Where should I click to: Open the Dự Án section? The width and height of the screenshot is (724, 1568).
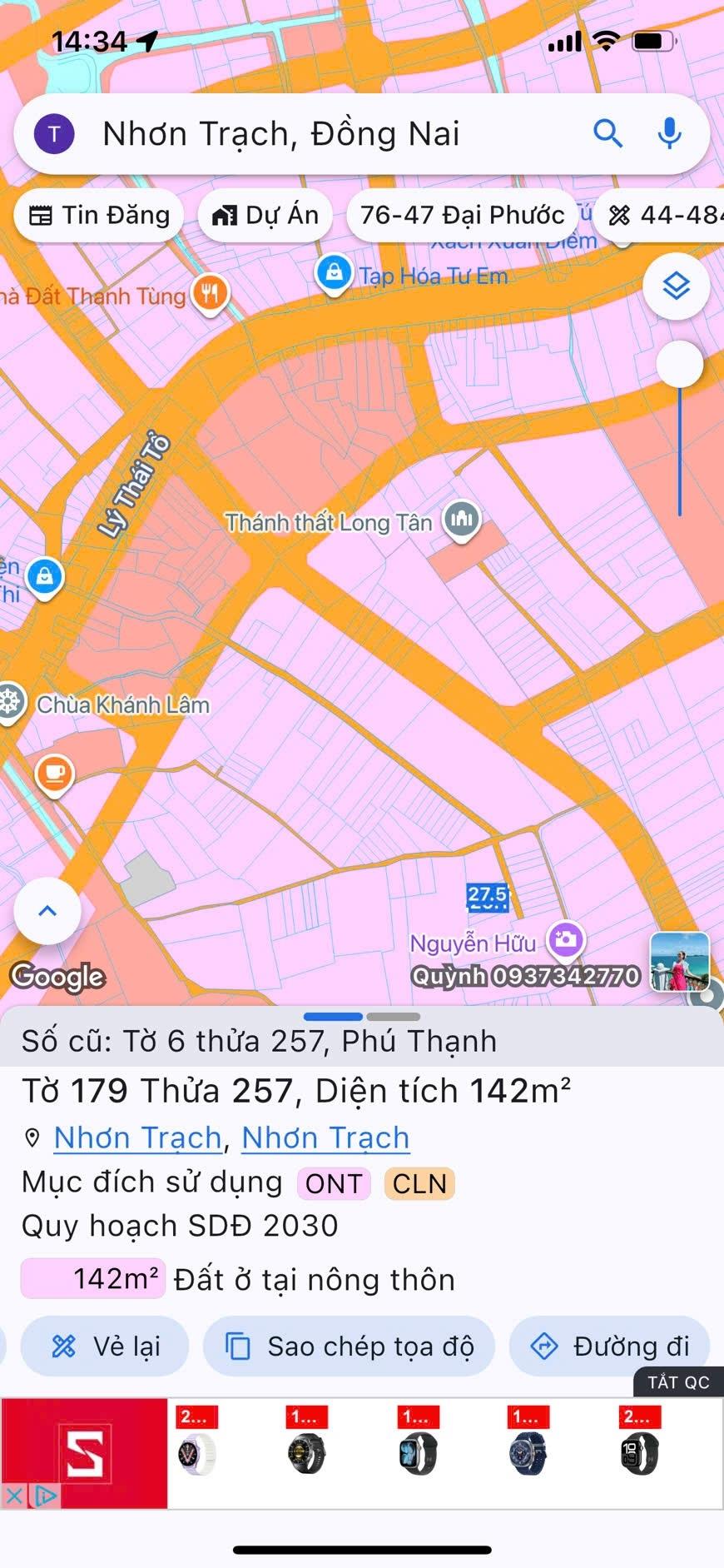(x=265, y=215)
